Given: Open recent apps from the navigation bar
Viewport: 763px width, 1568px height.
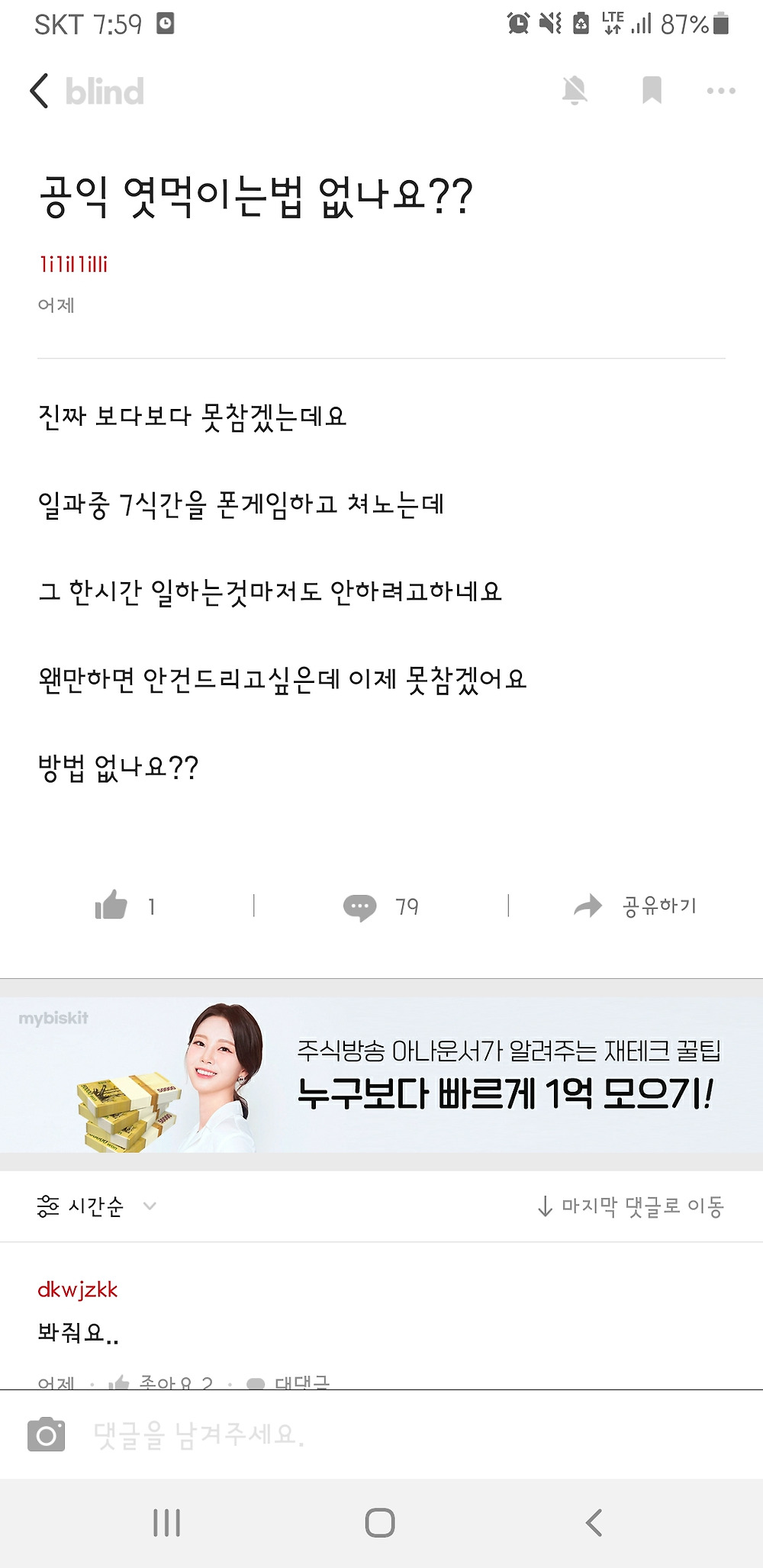Looking at the screenshot, I should tap(166, 1523).
